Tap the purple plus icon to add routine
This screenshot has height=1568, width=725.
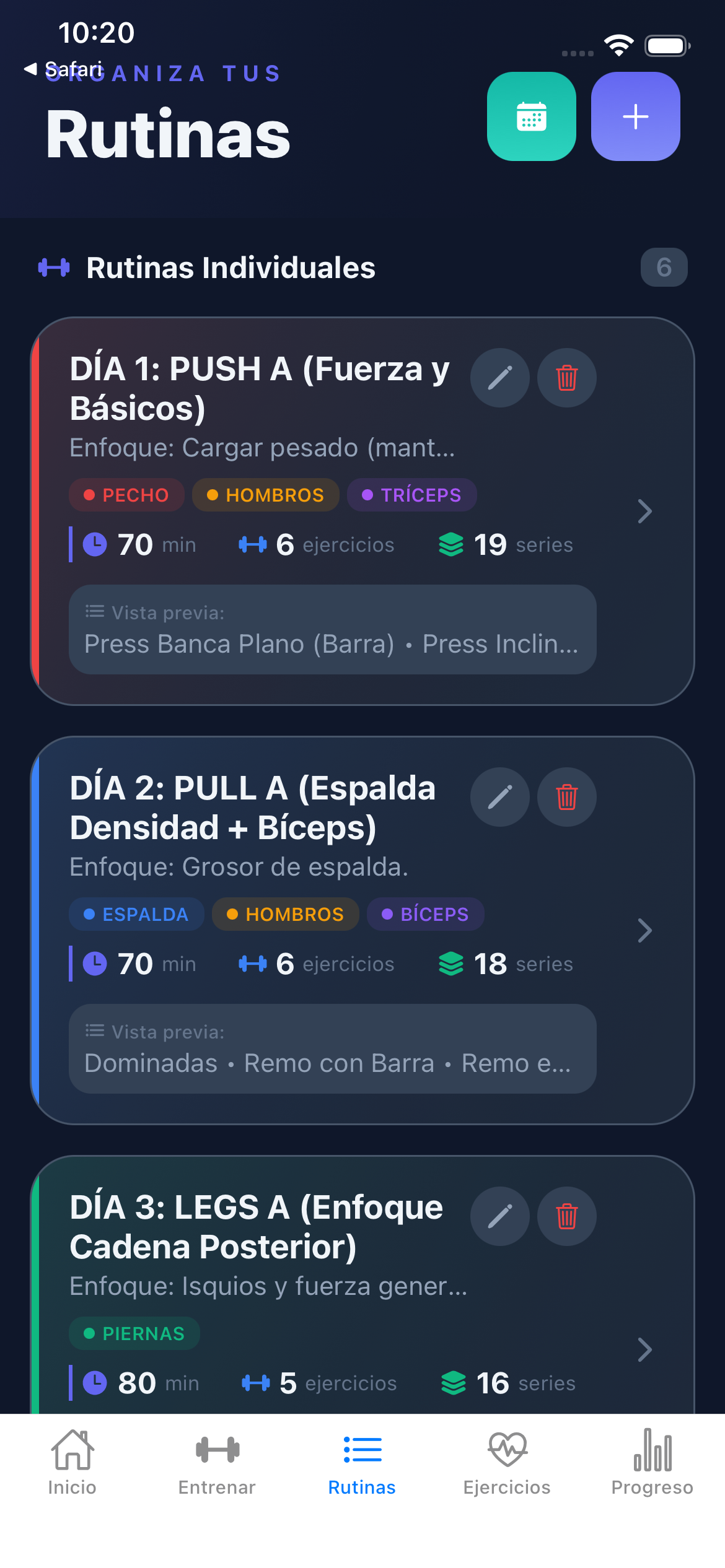click(x=635, y=117)
